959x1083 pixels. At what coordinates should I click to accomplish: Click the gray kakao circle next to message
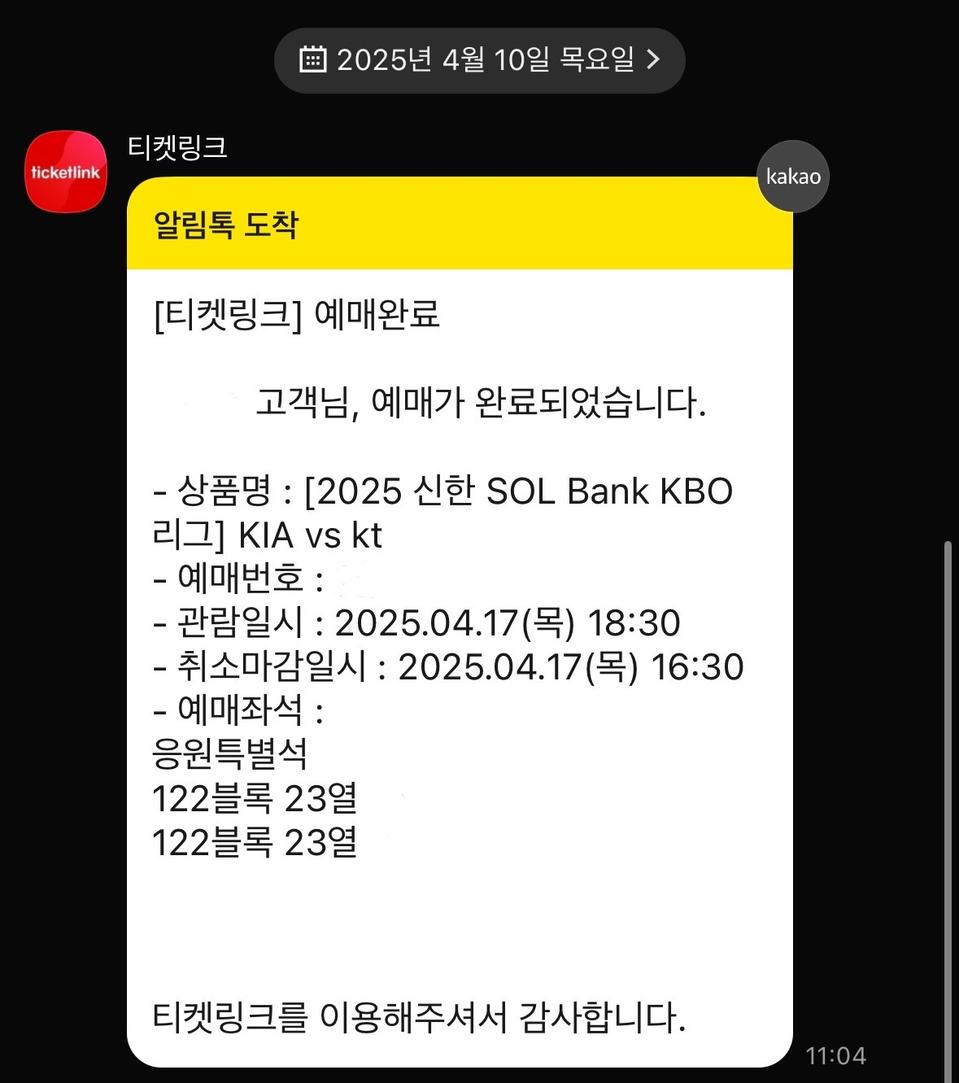tap(792, 176)
